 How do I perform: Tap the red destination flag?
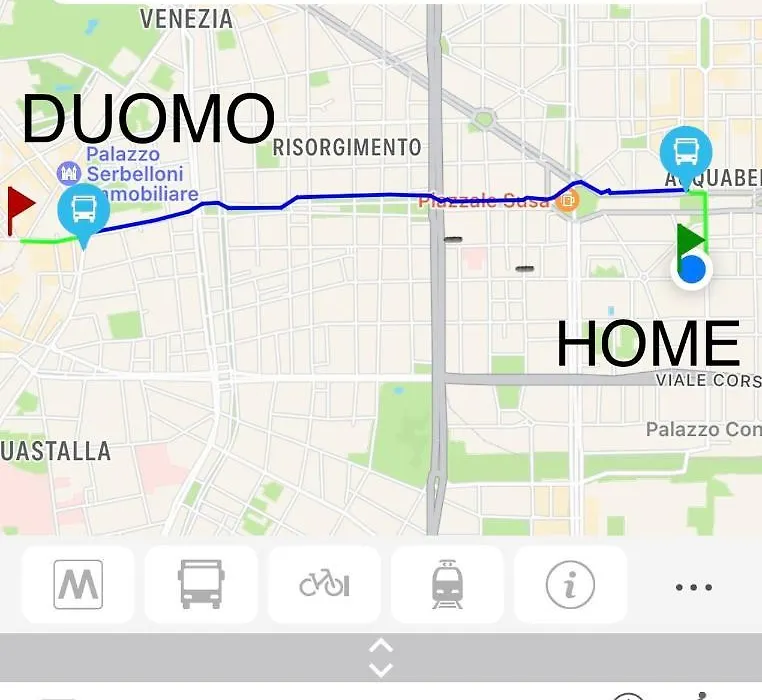[19, 207]
